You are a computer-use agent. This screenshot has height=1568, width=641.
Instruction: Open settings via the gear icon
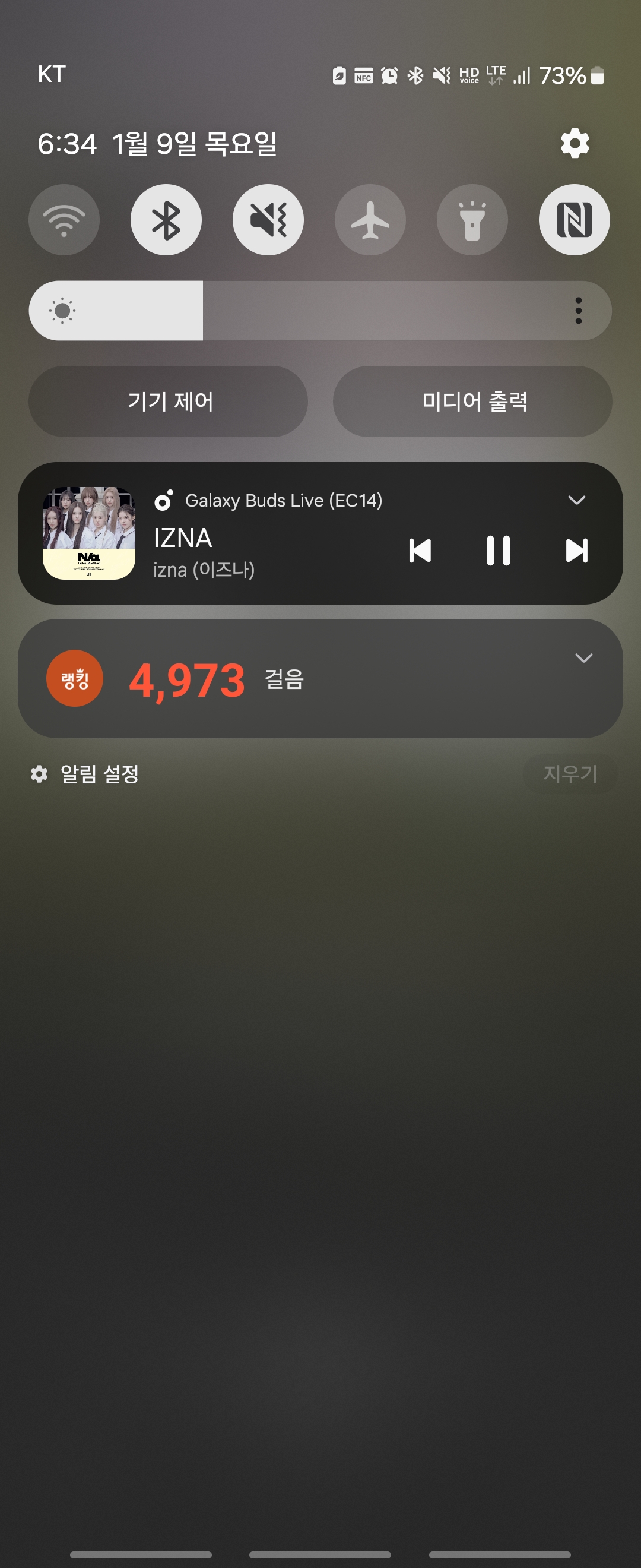pyautogui.click(x=575, y=144)
